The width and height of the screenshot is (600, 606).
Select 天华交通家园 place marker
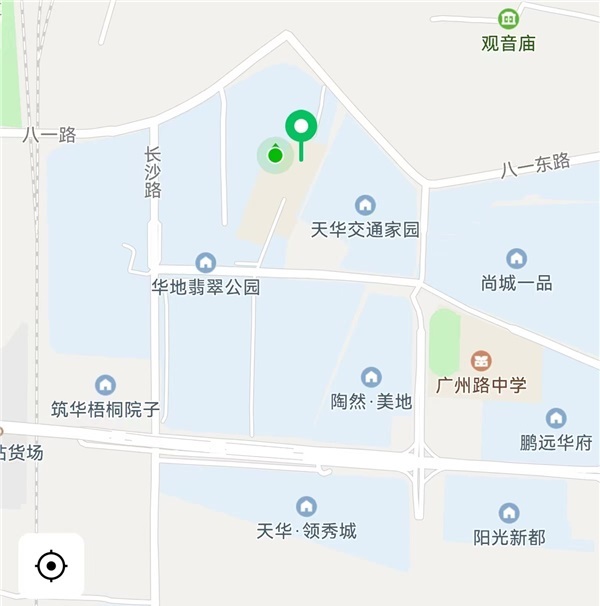[x=365, y=206]
